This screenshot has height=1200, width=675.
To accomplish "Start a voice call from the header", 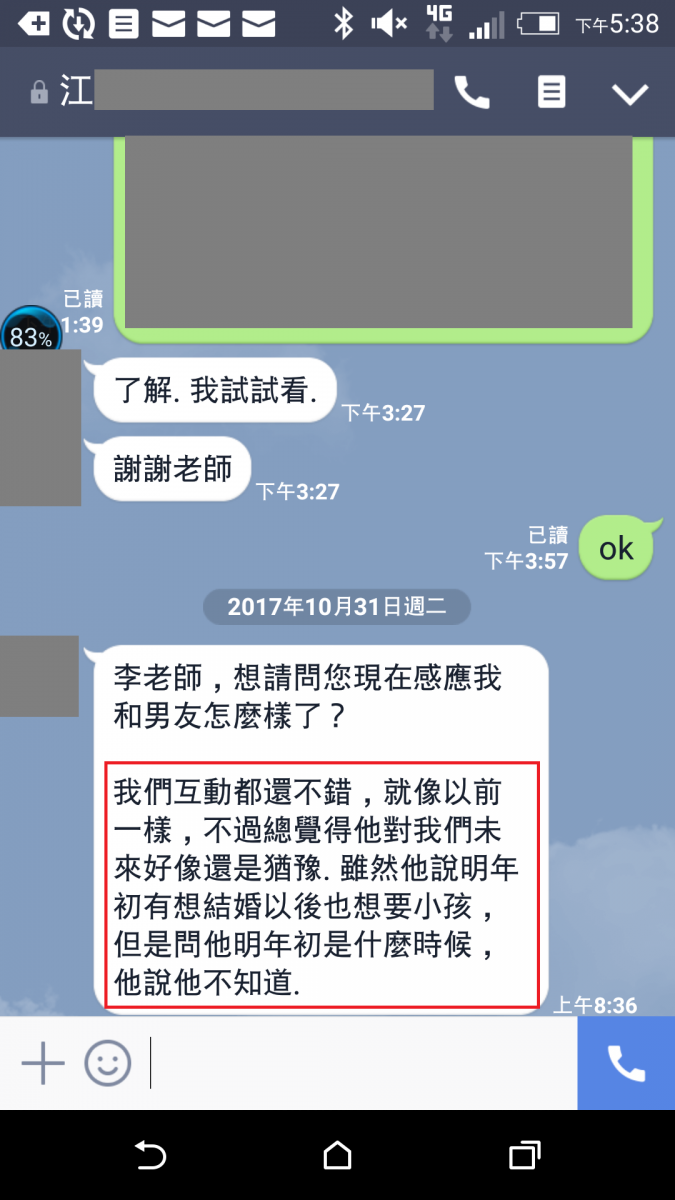I will point(472,93).
